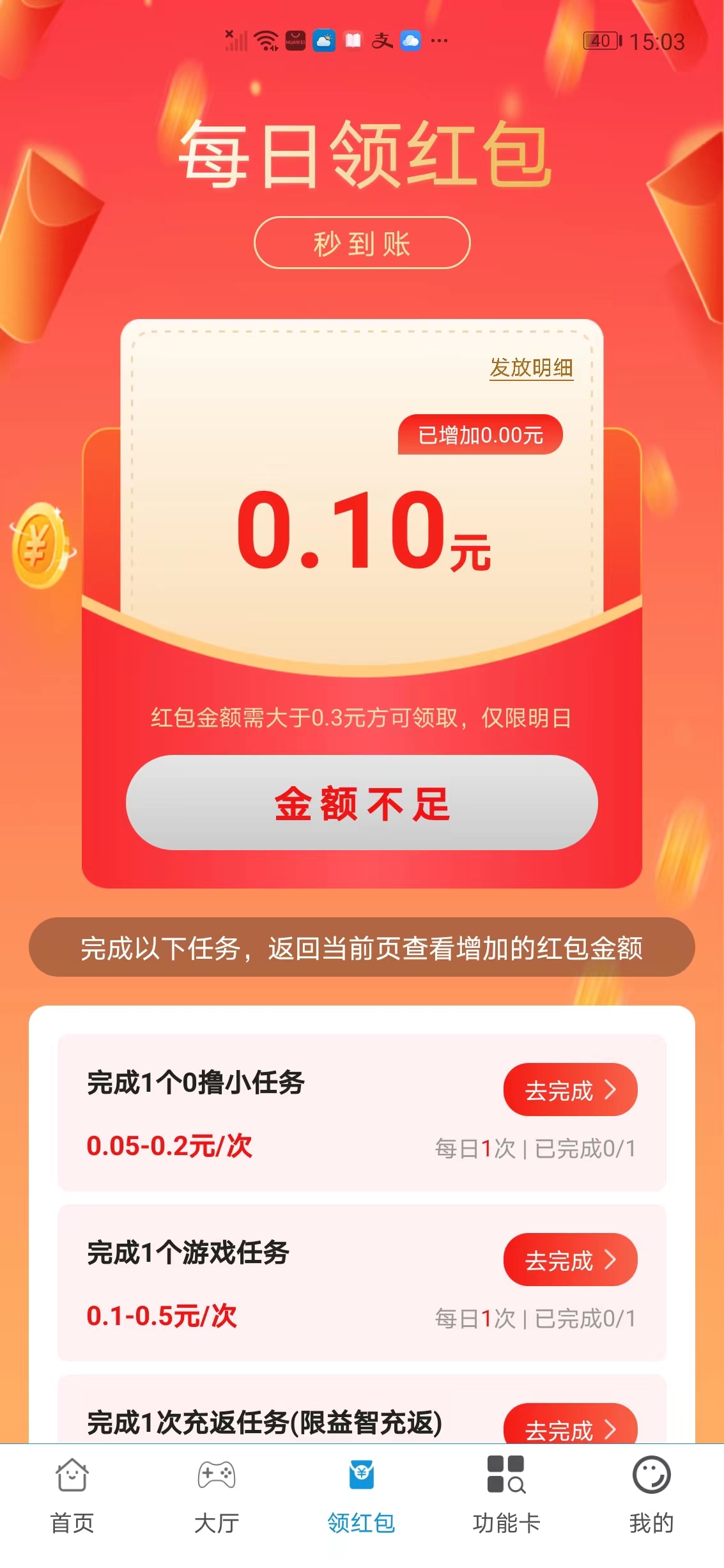Image resolution: width=724 pixels, height=1568 pixels.
Task: Switch to the 首页 tab
Action: pyautogui.click(x=72, y=1525)
